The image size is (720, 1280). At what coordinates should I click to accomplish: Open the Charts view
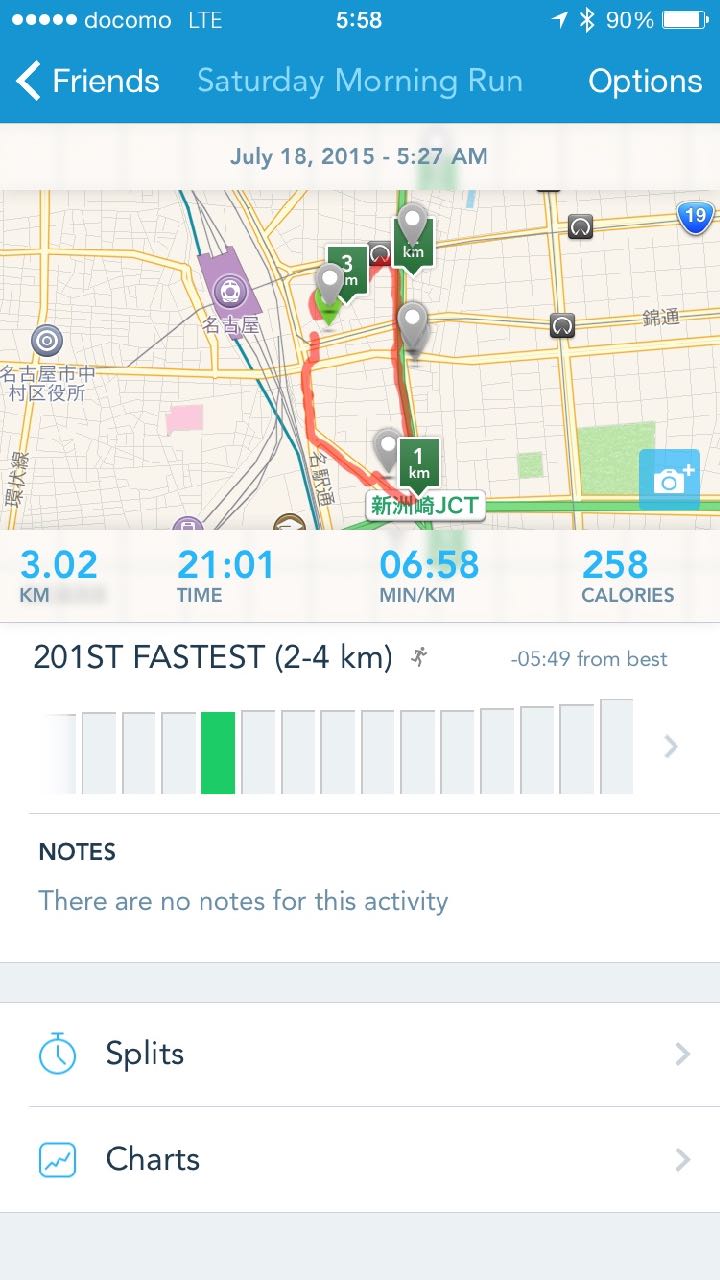click(360, 1160)
